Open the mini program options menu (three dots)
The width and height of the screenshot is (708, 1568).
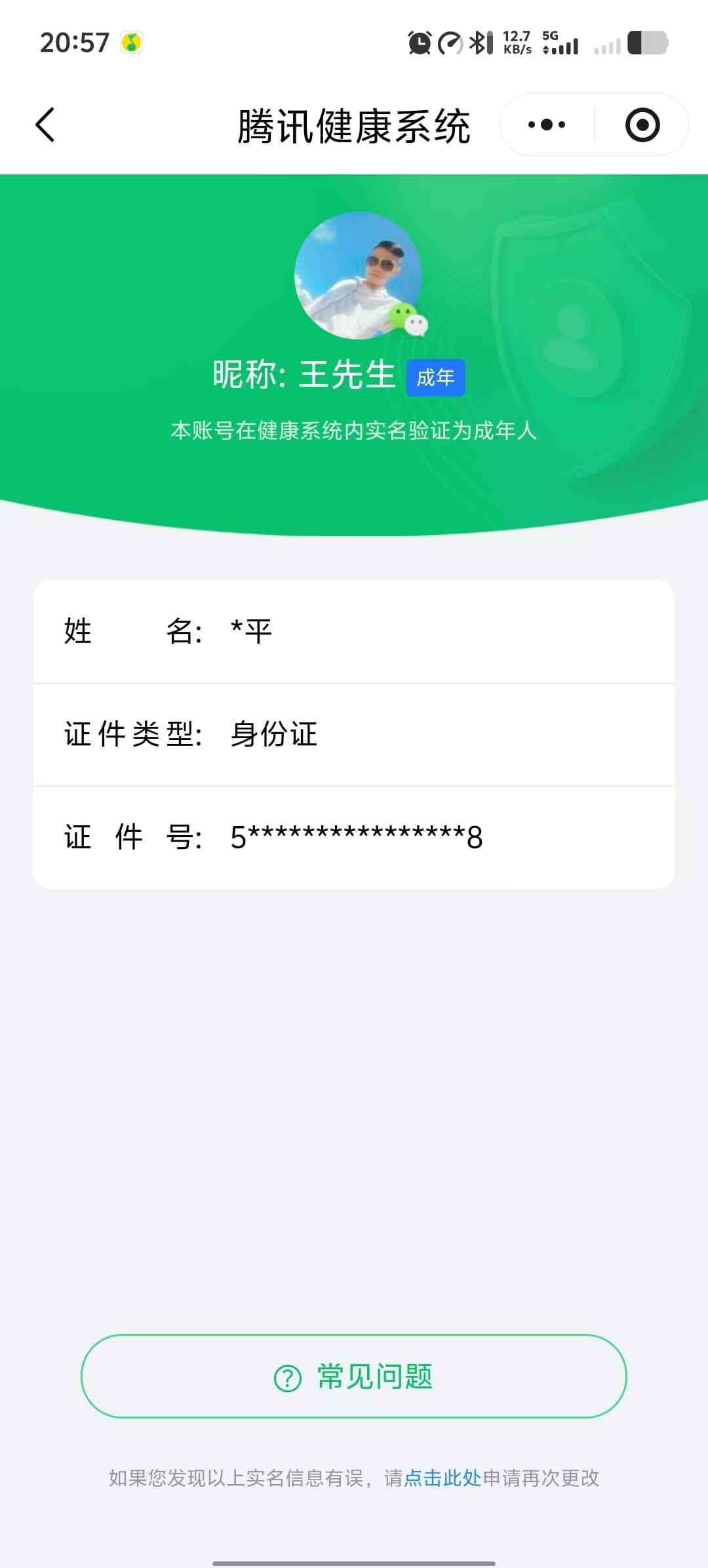[546, 125]
